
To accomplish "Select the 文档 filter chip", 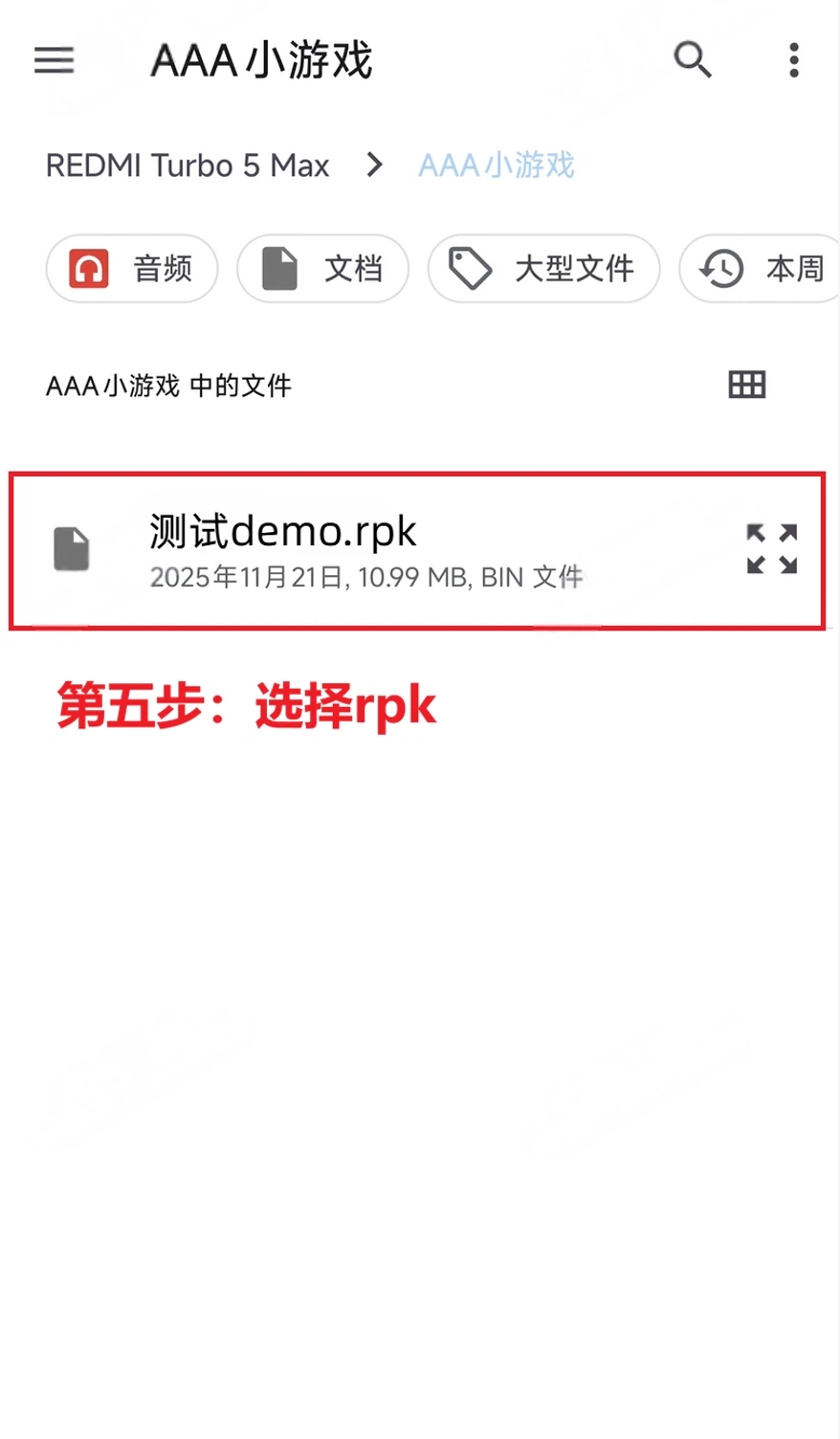I will pyautogui.click(x=322, y=269).
